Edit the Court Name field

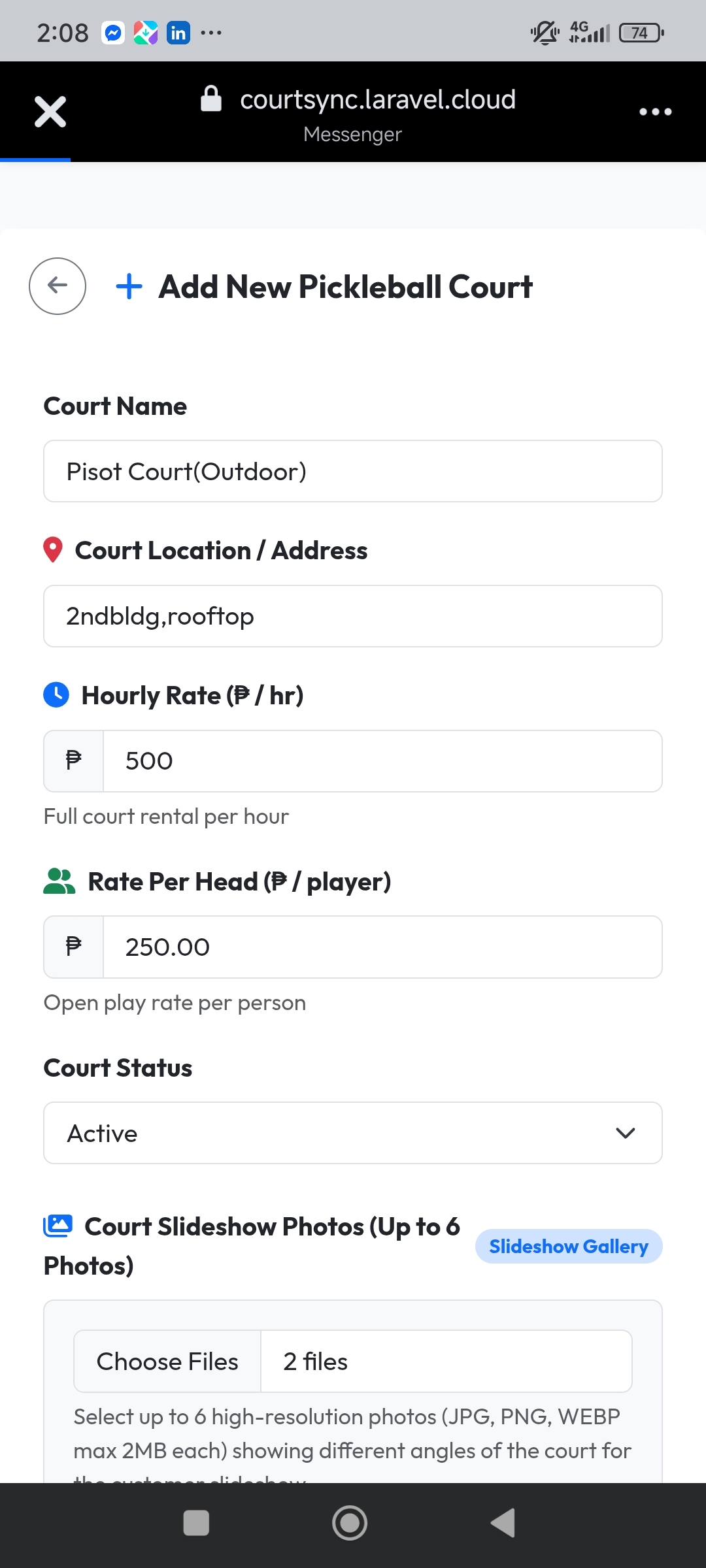pos(353,471)
